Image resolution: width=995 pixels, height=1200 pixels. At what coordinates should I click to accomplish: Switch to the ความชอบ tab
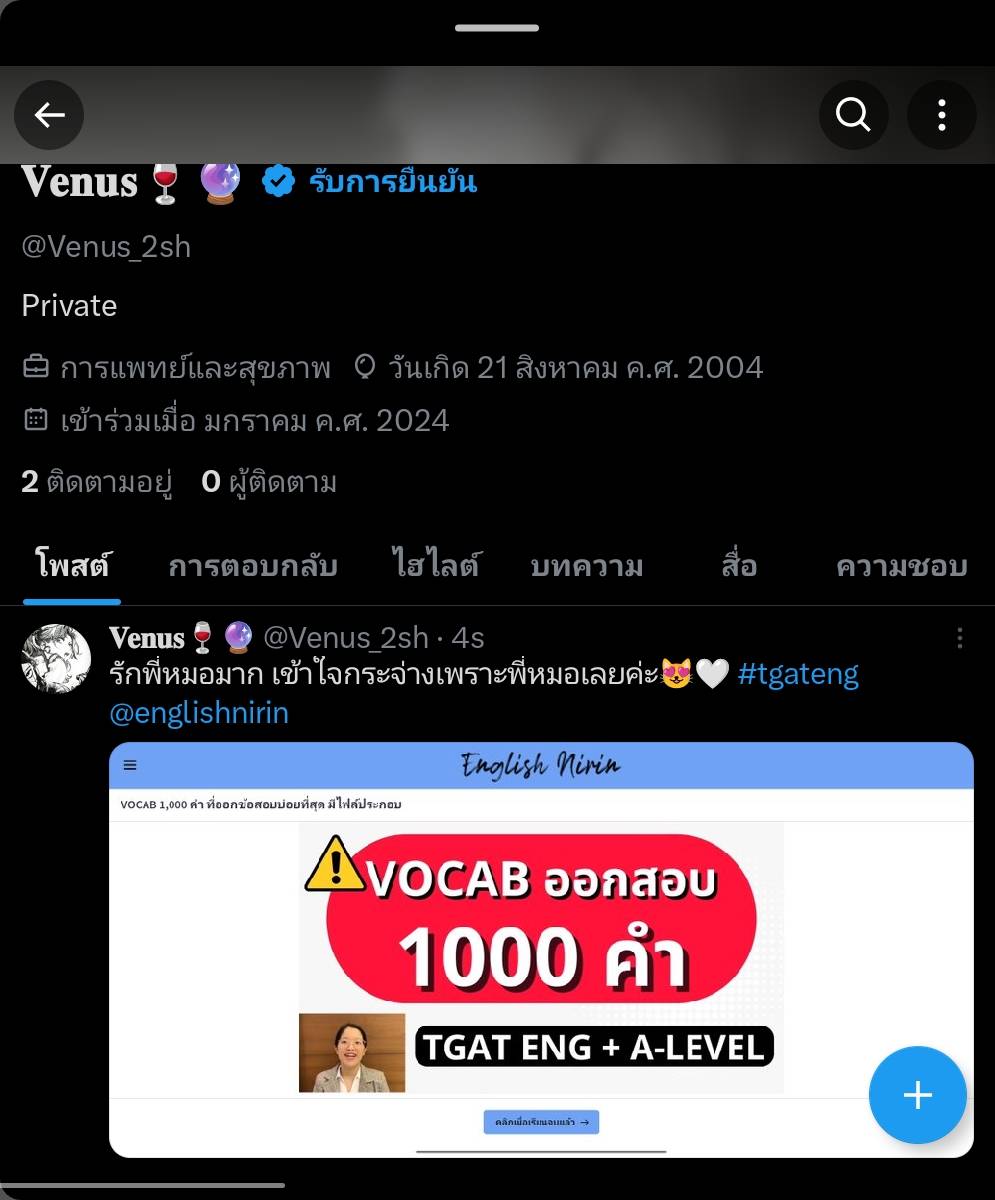coord(901,567)
